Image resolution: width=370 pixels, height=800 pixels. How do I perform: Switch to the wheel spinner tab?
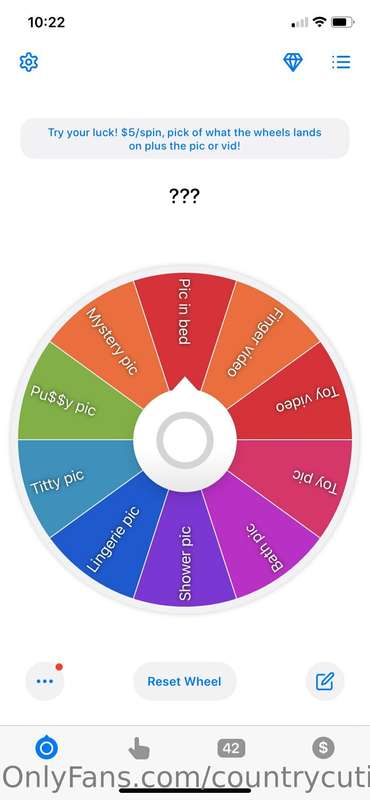tap(46, 748)
